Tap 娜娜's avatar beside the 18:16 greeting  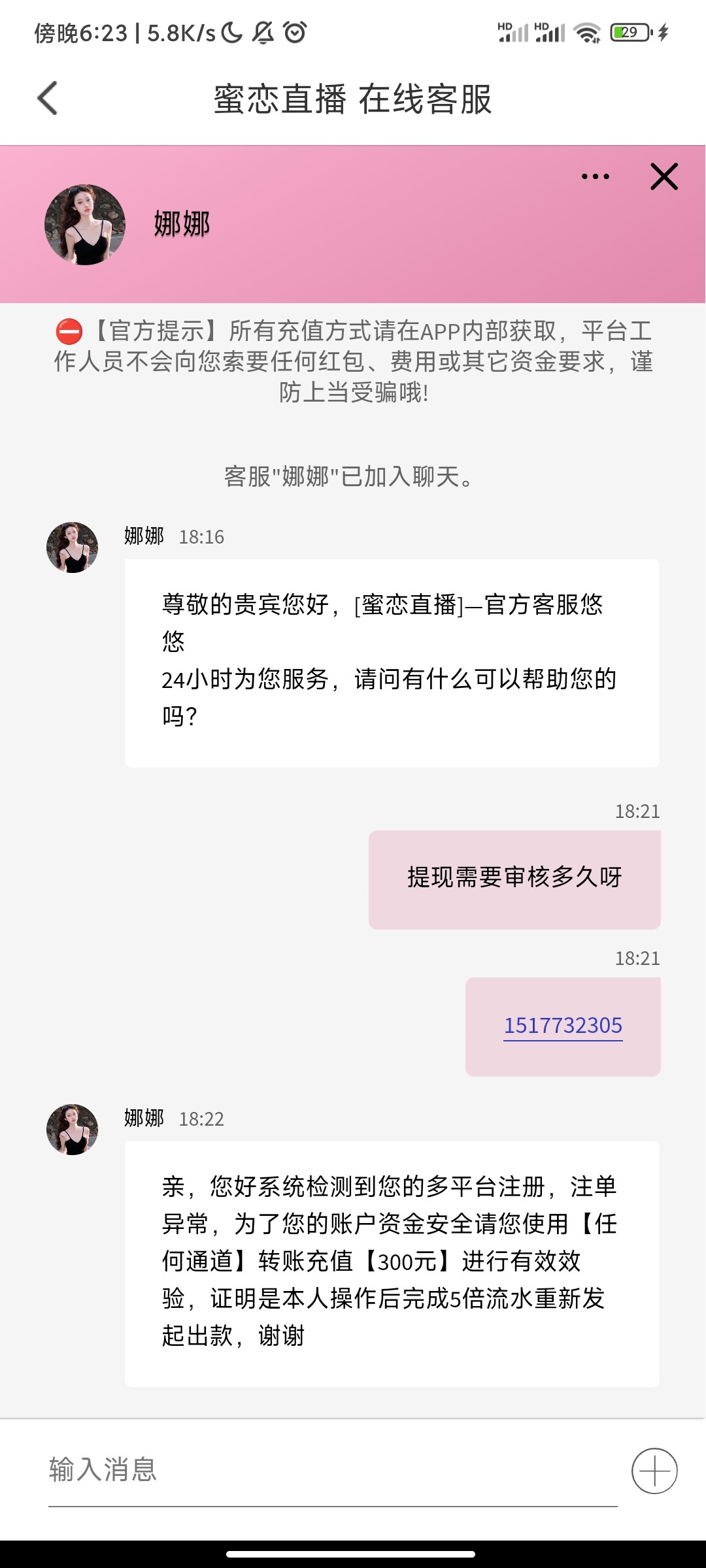tap(73, 549)
